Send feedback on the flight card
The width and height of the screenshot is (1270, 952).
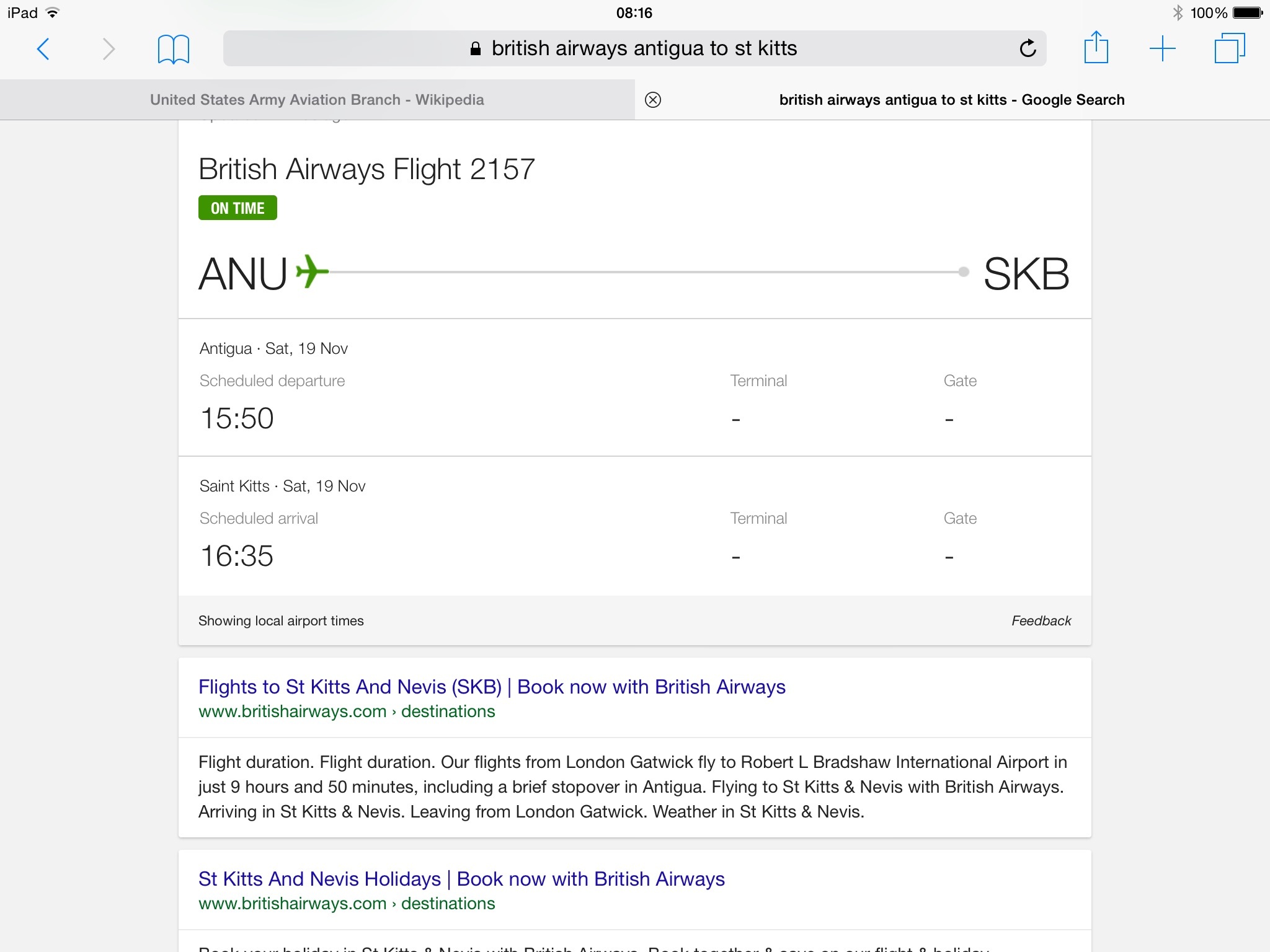click(1041, 620)
